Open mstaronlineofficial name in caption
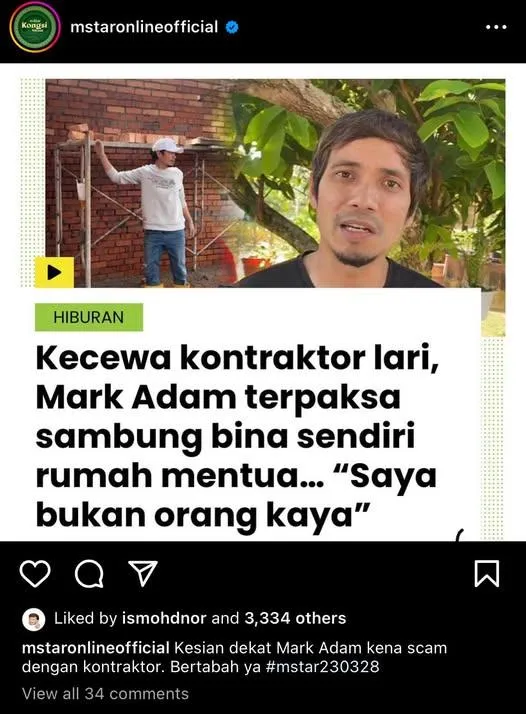The image size is (526, 714). tap(96, 648)
